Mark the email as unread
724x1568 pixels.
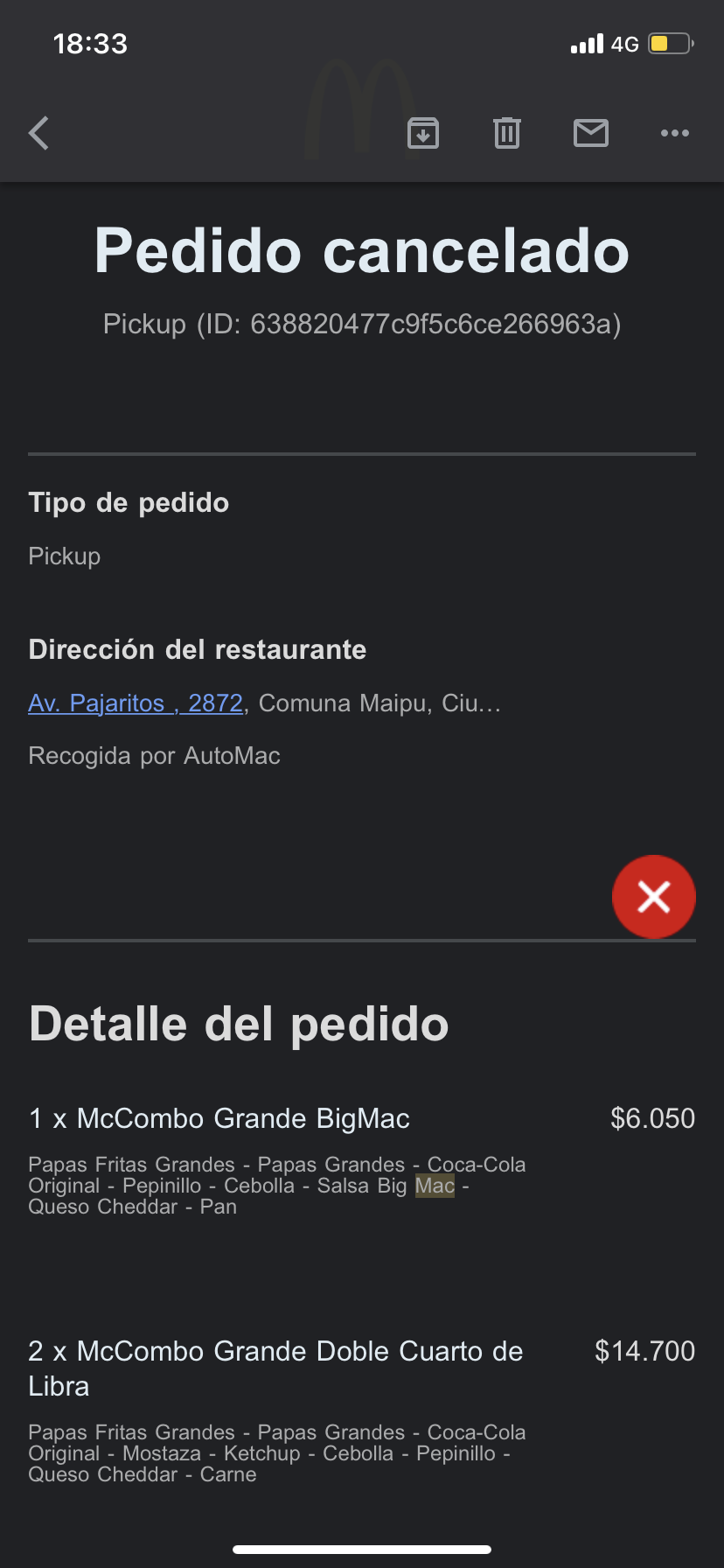coord(591,133)
